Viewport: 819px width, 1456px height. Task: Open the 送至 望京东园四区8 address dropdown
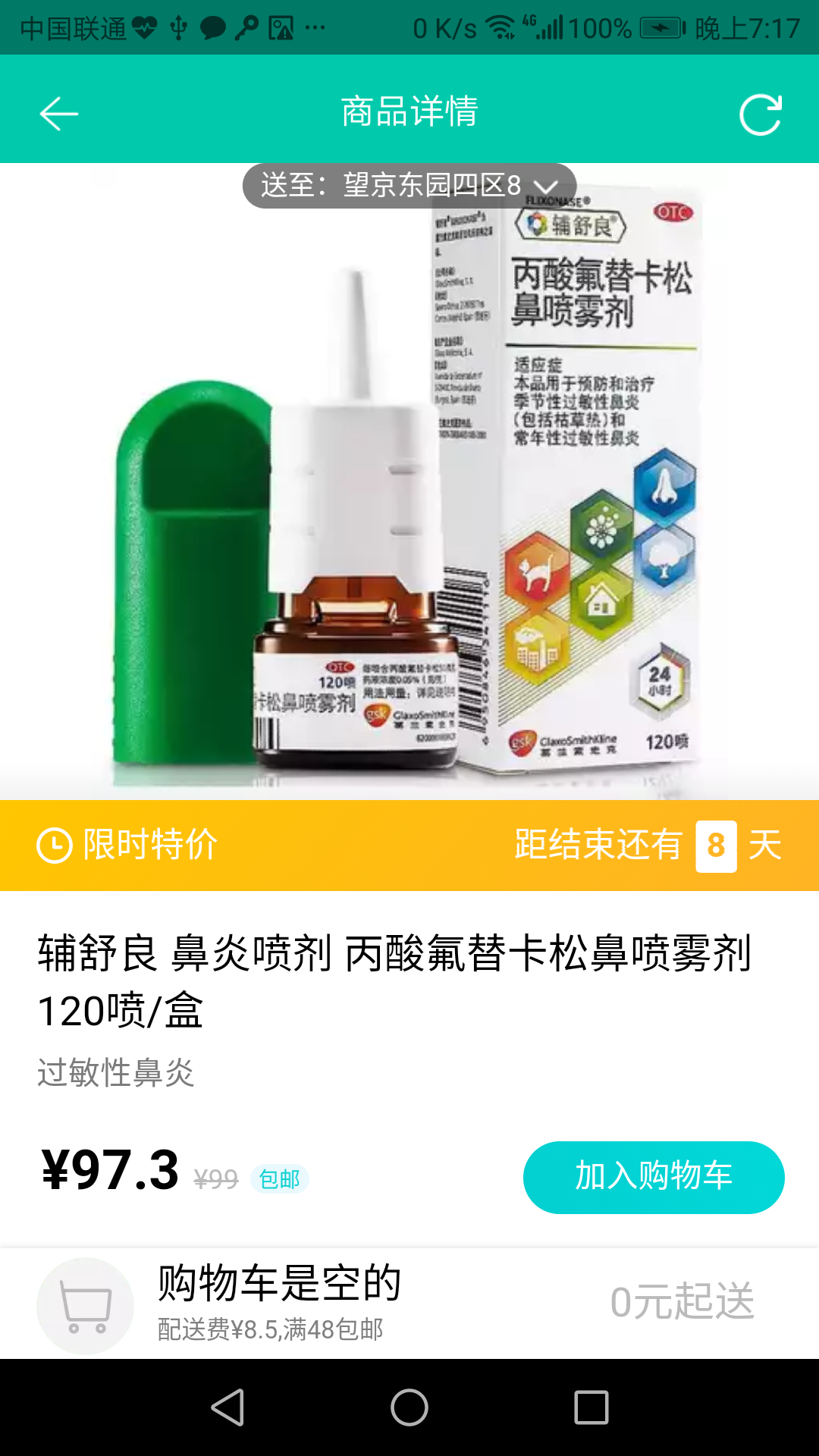pos(409,186)
